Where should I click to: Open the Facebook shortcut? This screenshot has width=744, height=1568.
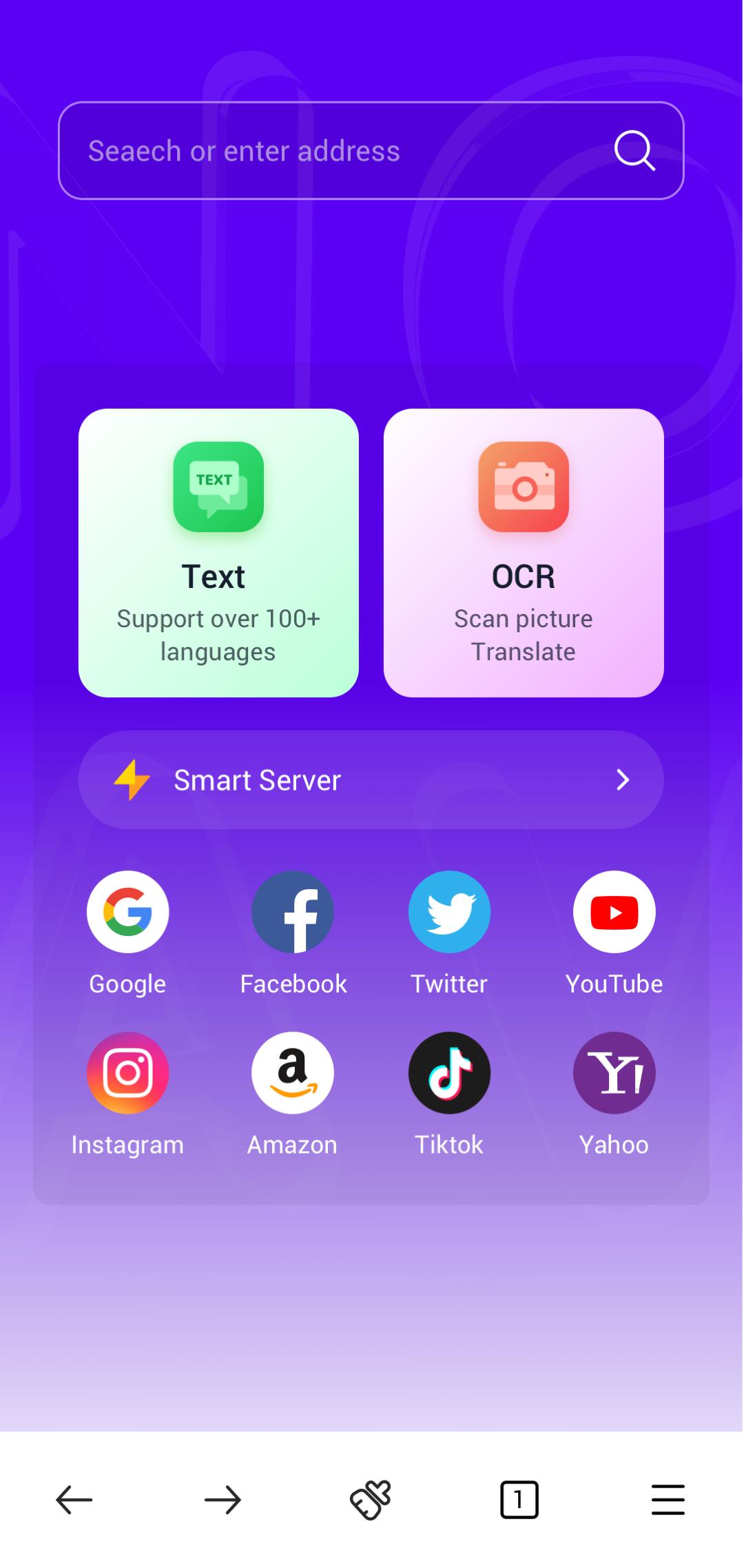point(293,912)
